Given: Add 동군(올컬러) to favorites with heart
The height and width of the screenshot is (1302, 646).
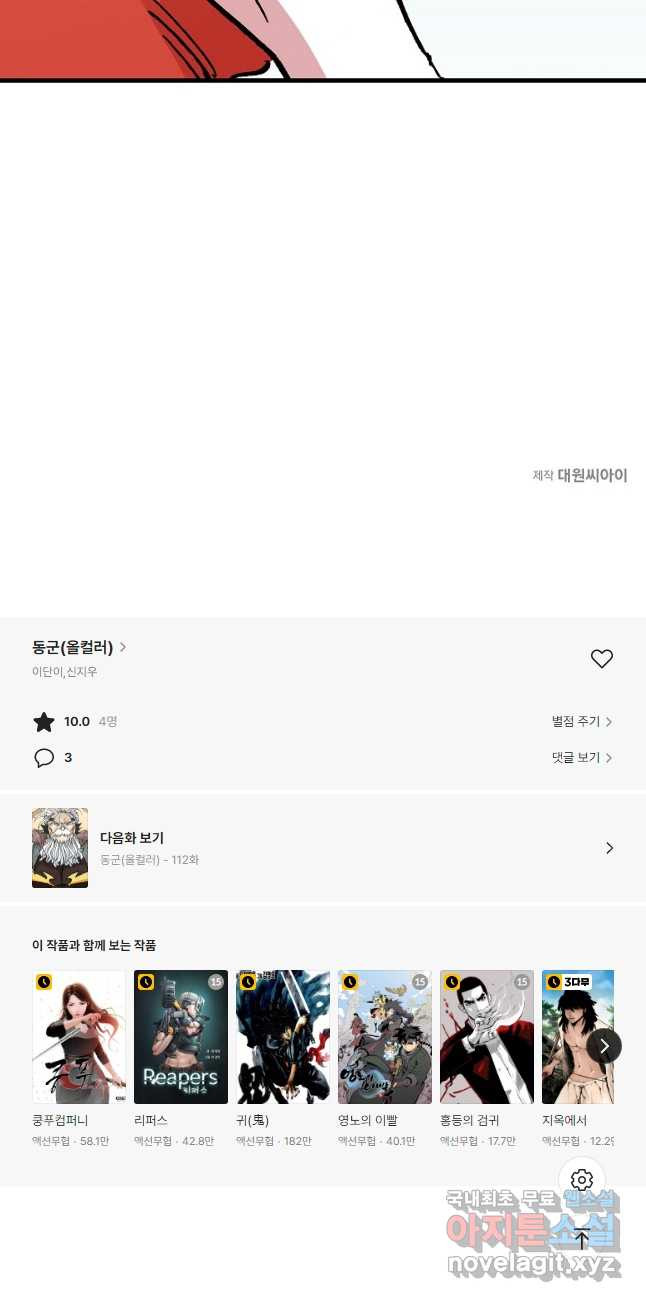Looking at the screenshot, I should tap(601, 659).
